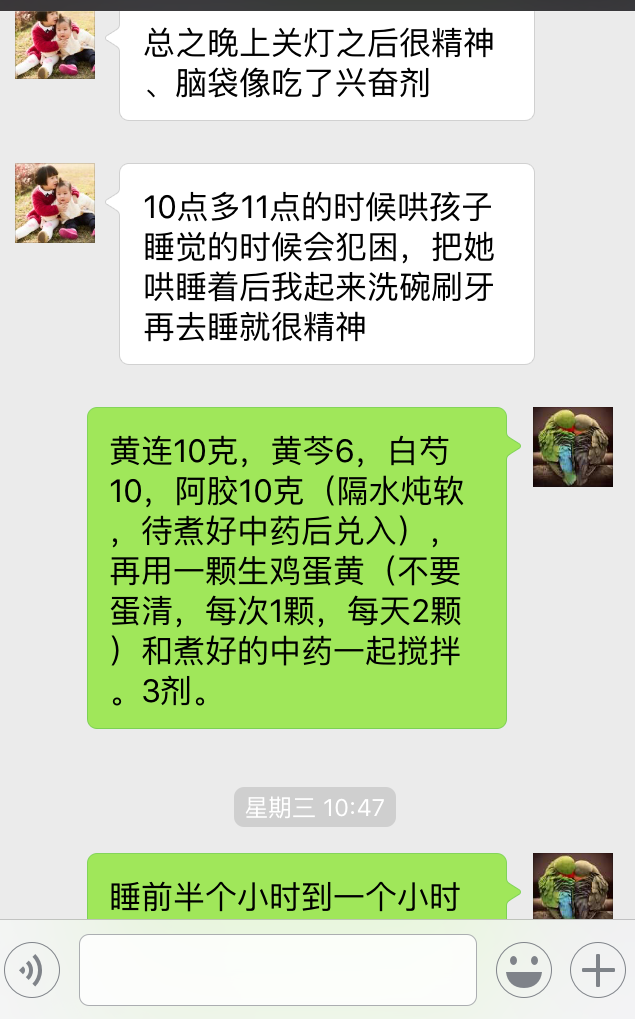
Task: Open the plus attachment menu
Action: point(597,970)
